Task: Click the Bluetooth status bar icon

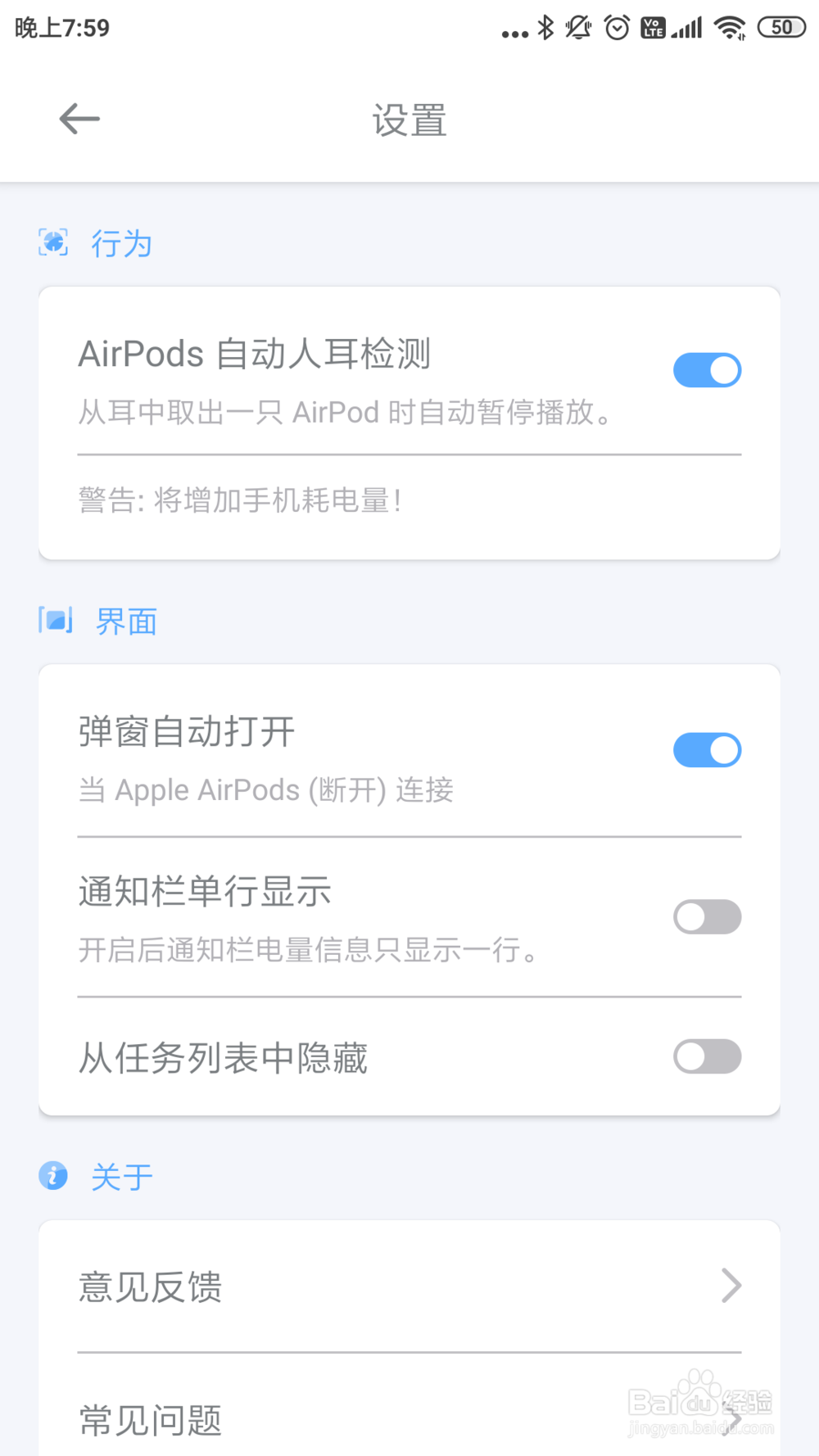Action: click(x=546, y=27)
